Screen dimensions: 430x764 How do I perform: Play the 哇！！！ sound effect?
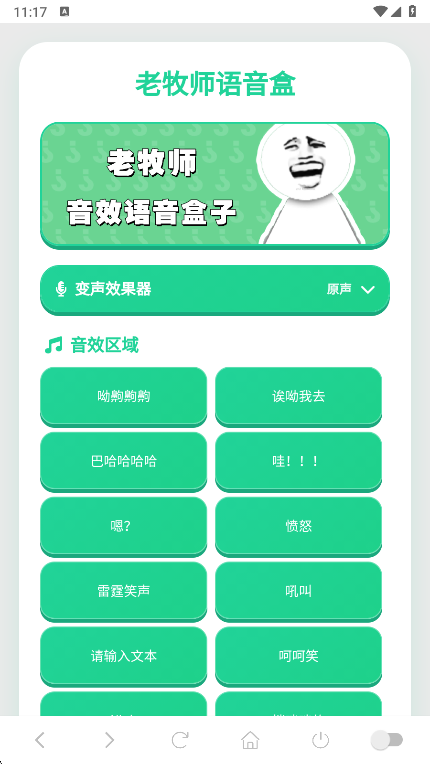[x=298, y=461]
